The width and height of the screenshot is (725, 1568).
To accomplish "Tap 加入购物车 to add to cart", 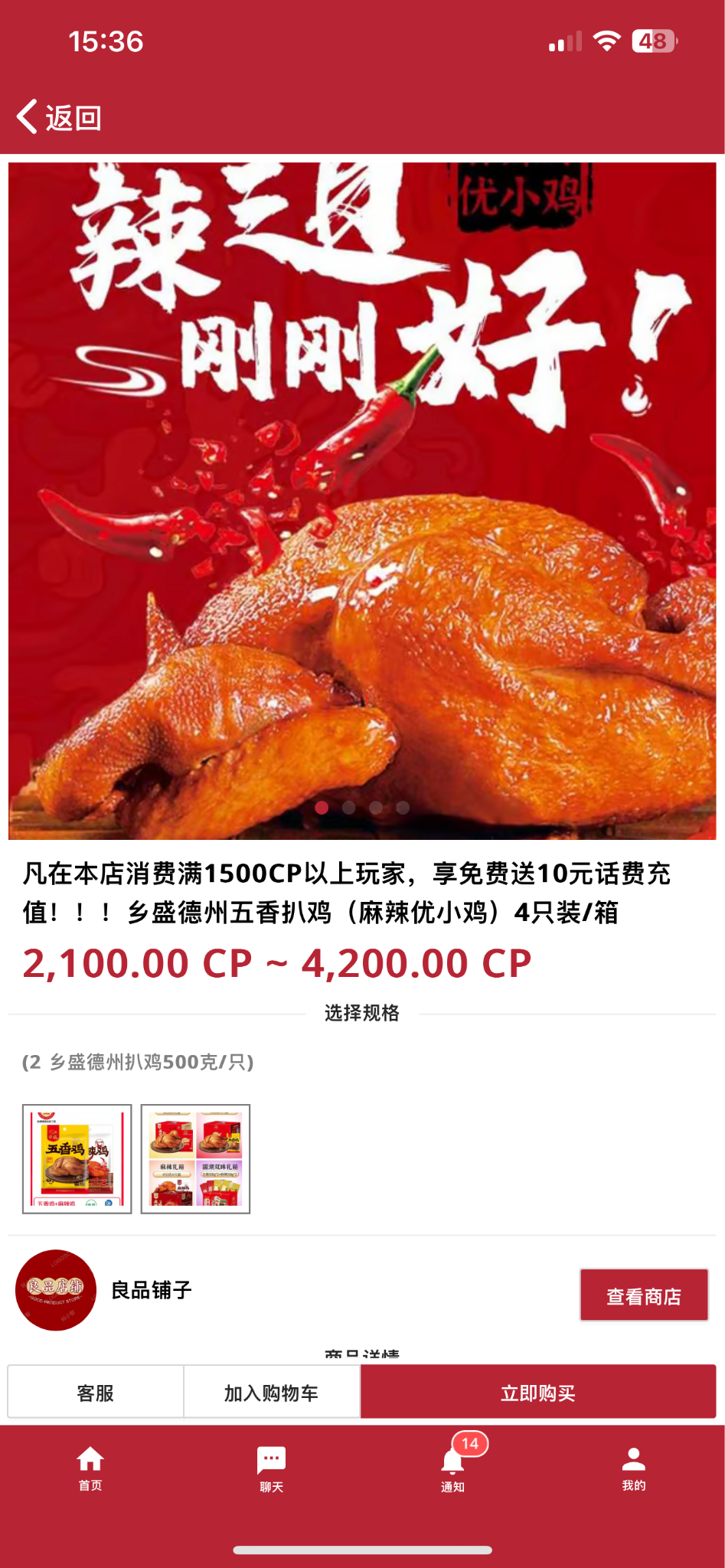I will (271, 1392).
